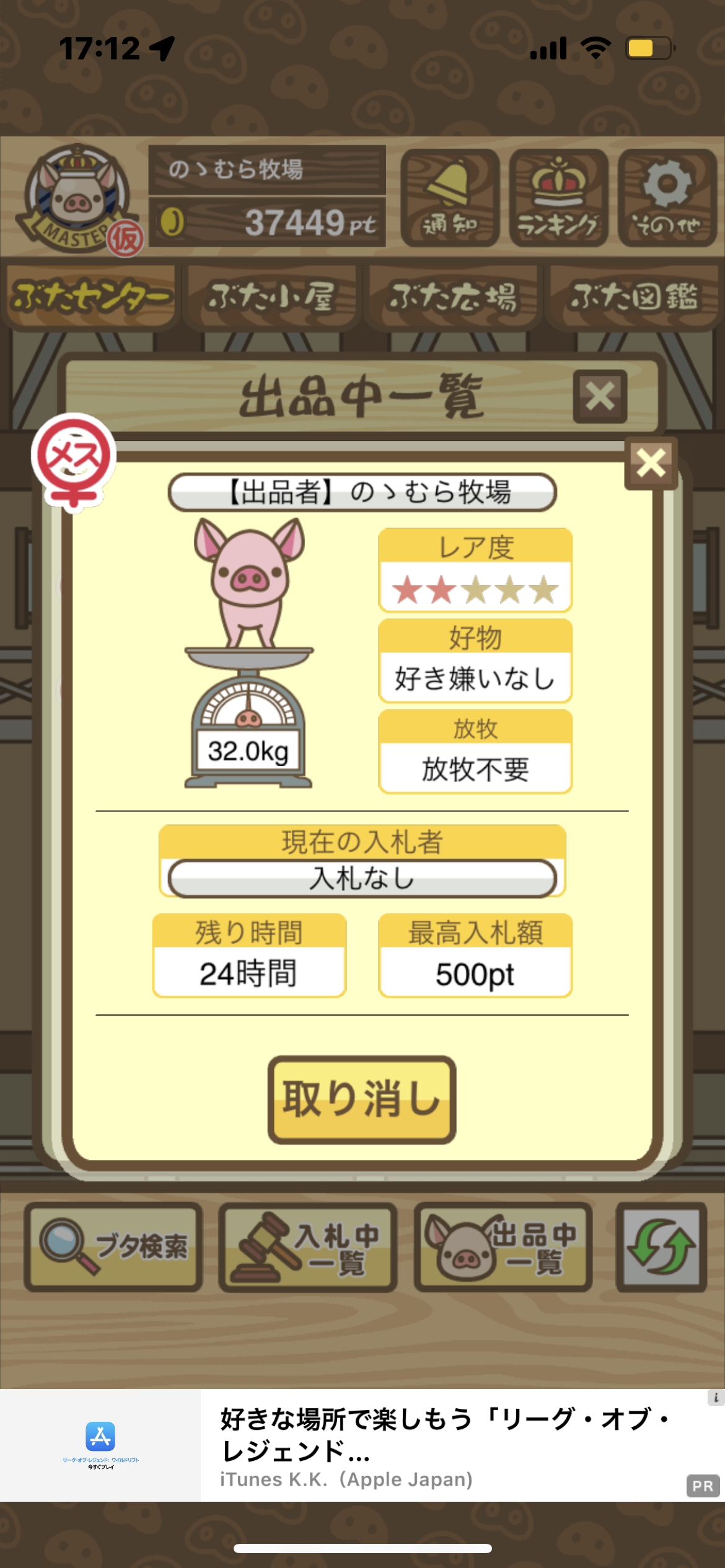Tap the 取り消し cancel listing button
This screenshot has height=1568, width=725.
362,1100
